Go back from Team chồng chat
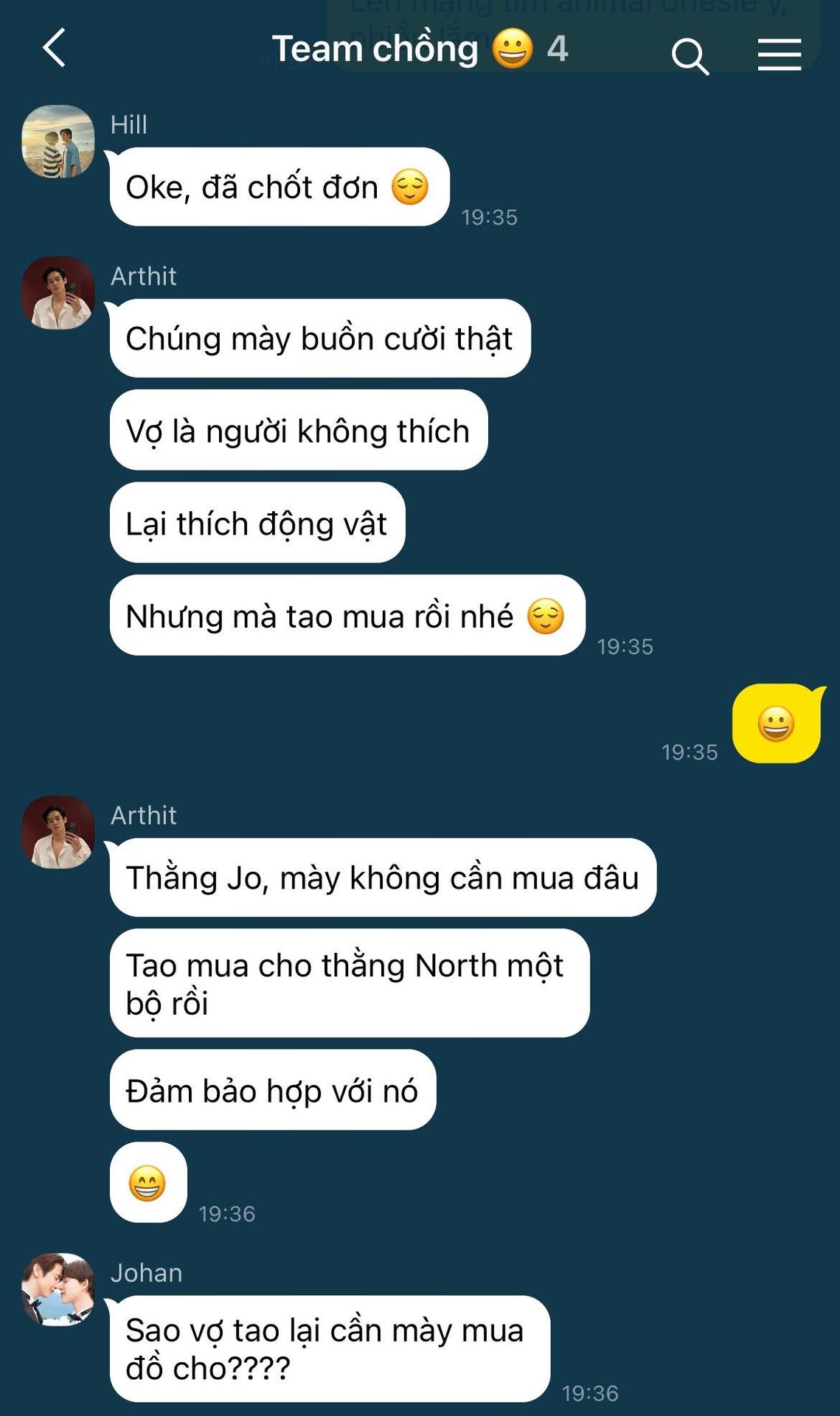This screenshot has width=840, height=1416. click(55, 49)
